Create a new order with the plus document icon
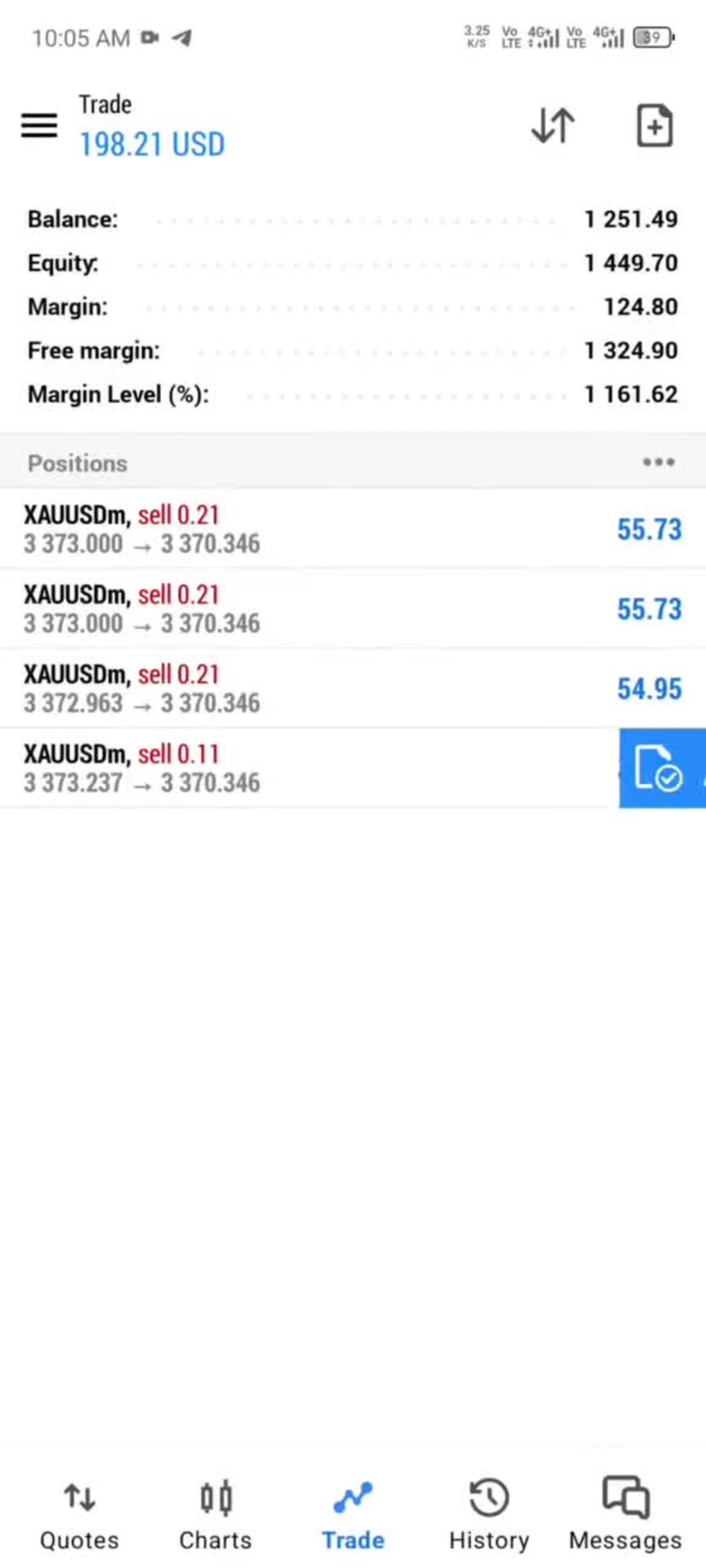706x1568 pixels. 654,126
